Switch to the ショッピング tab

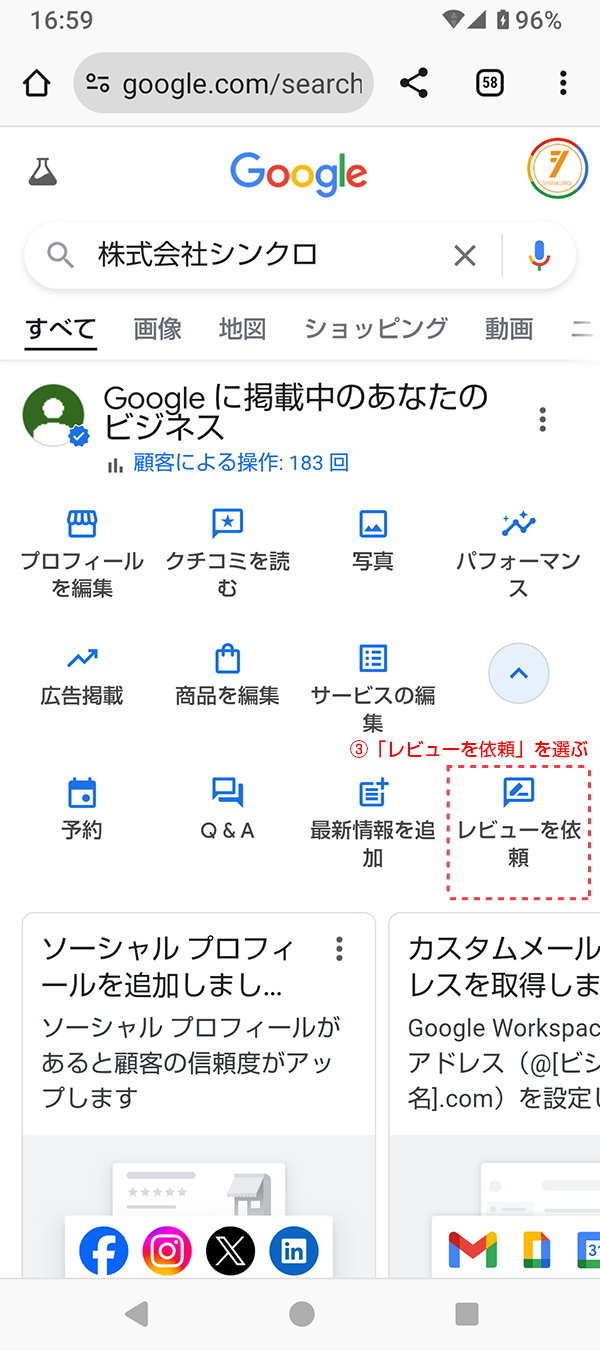click(376, 329)
